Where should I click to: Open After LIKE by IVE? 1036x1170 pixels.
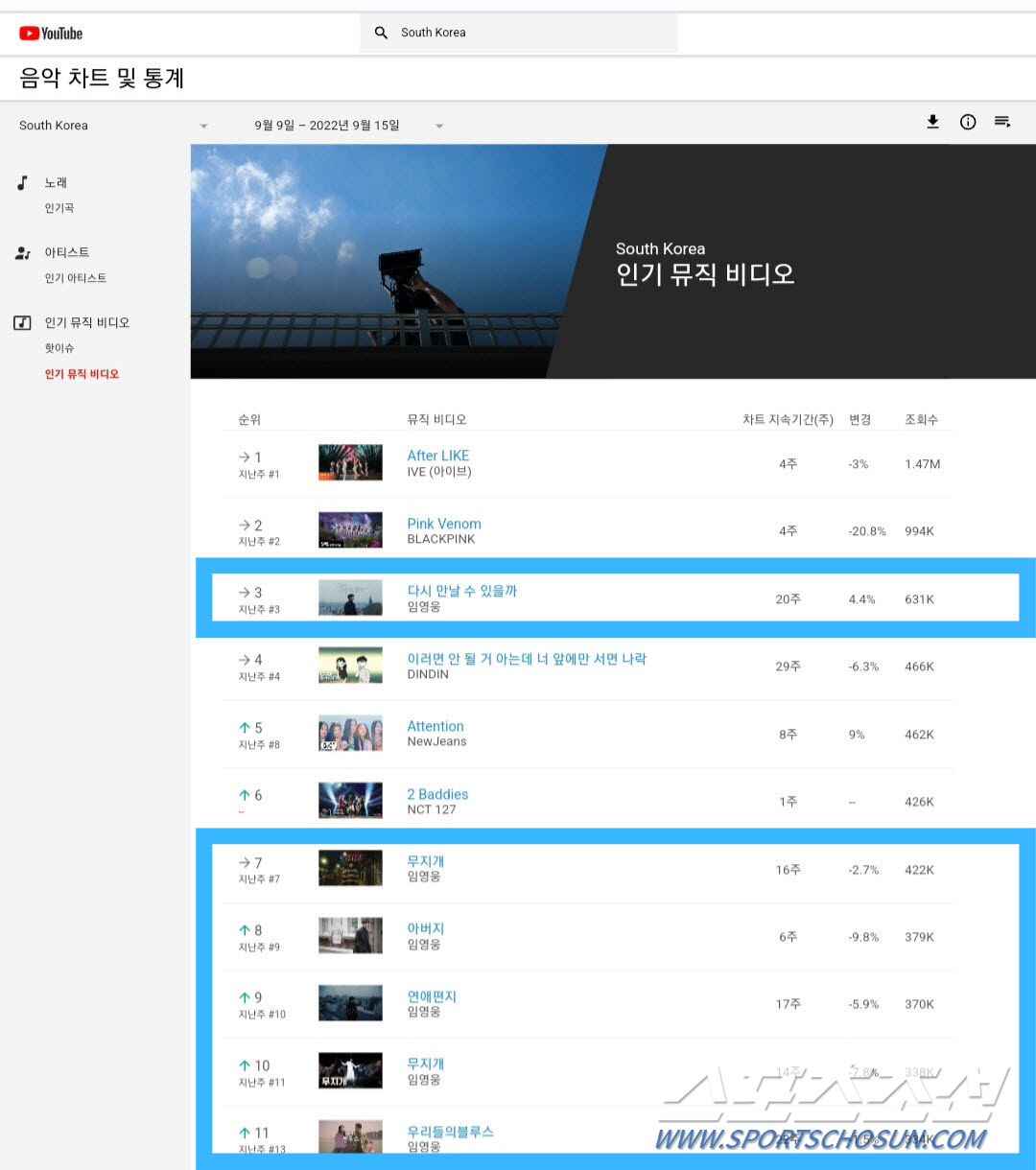pos(438,456)
